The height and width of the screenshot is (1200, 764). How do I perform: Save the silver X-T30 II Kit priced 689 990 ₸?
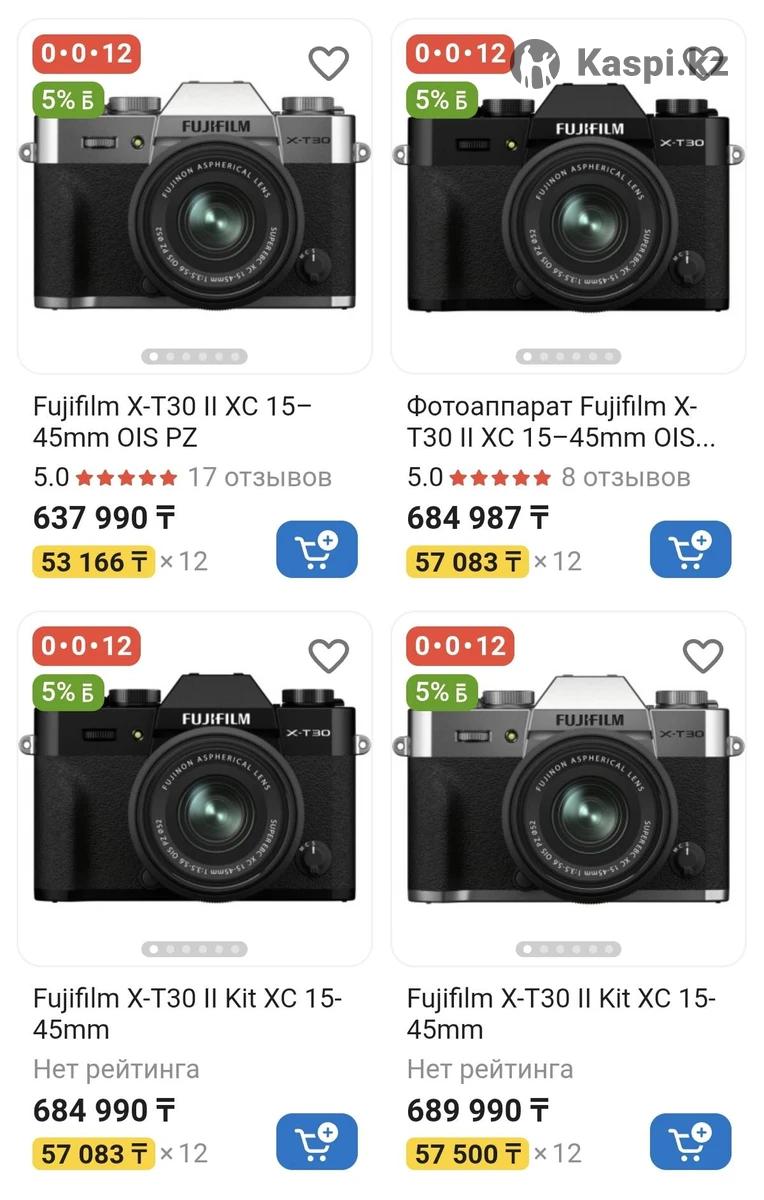[702, 656]
